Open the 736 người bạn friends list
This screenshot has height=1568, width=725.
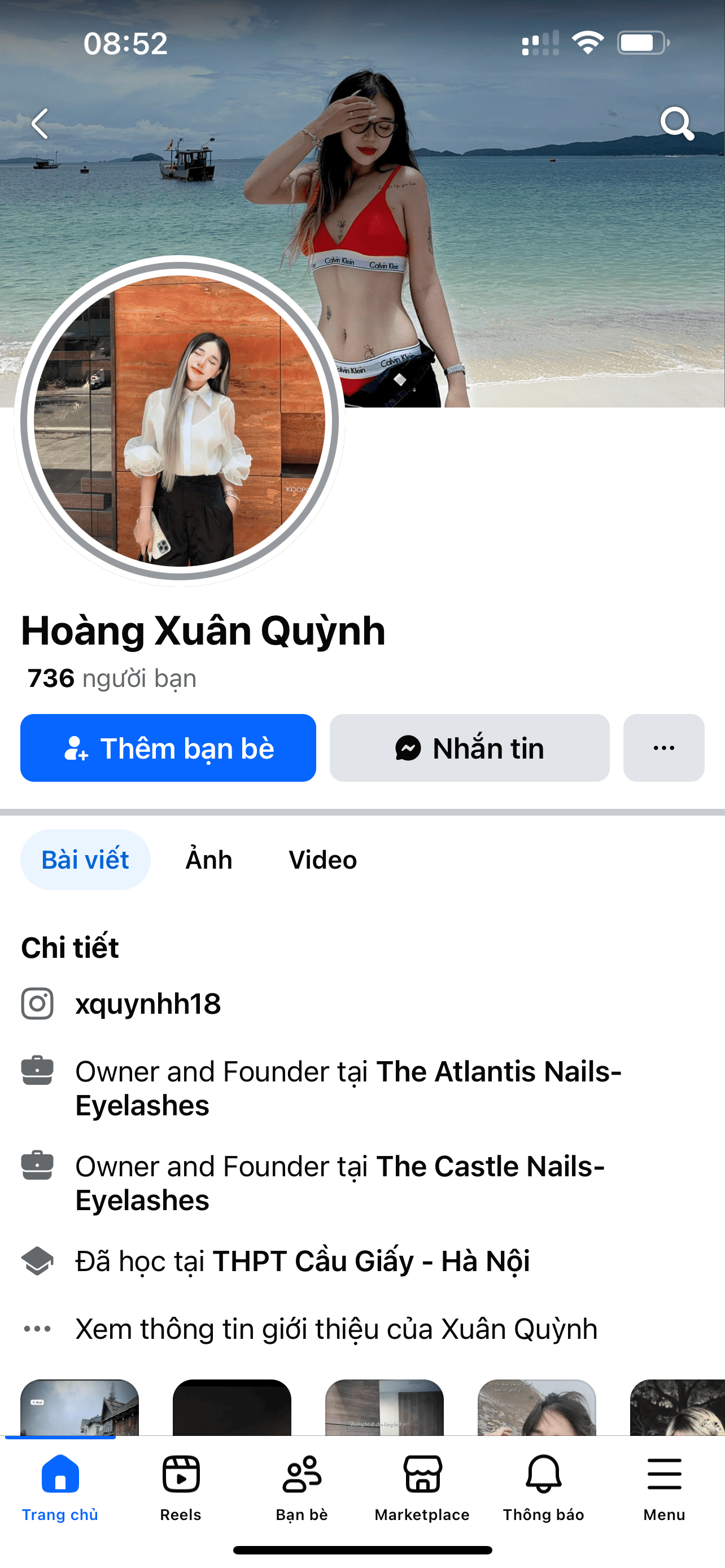coord(111,678)
